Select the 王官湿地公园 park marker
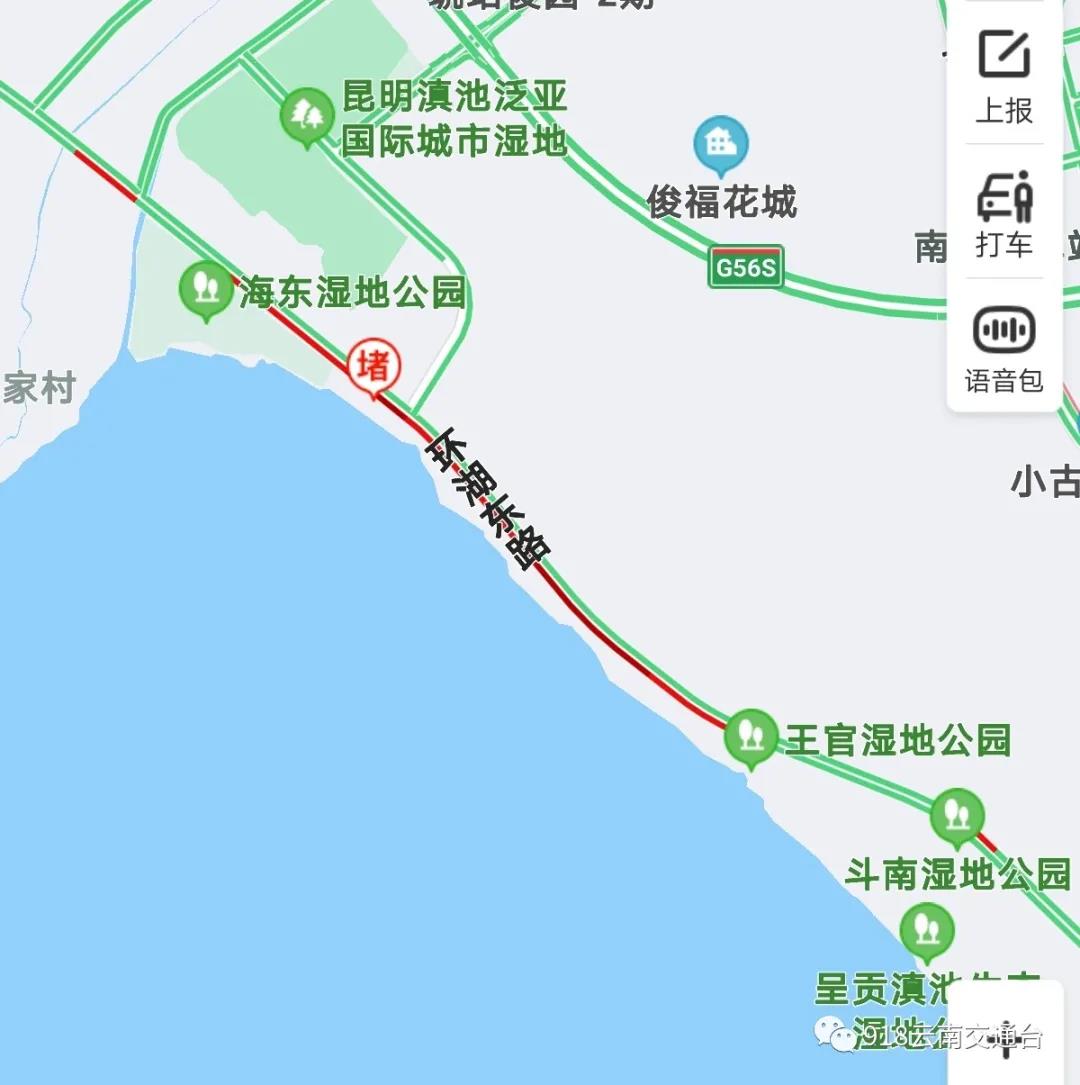The width and height of the screenshot is (1080, 1085). 752,737
